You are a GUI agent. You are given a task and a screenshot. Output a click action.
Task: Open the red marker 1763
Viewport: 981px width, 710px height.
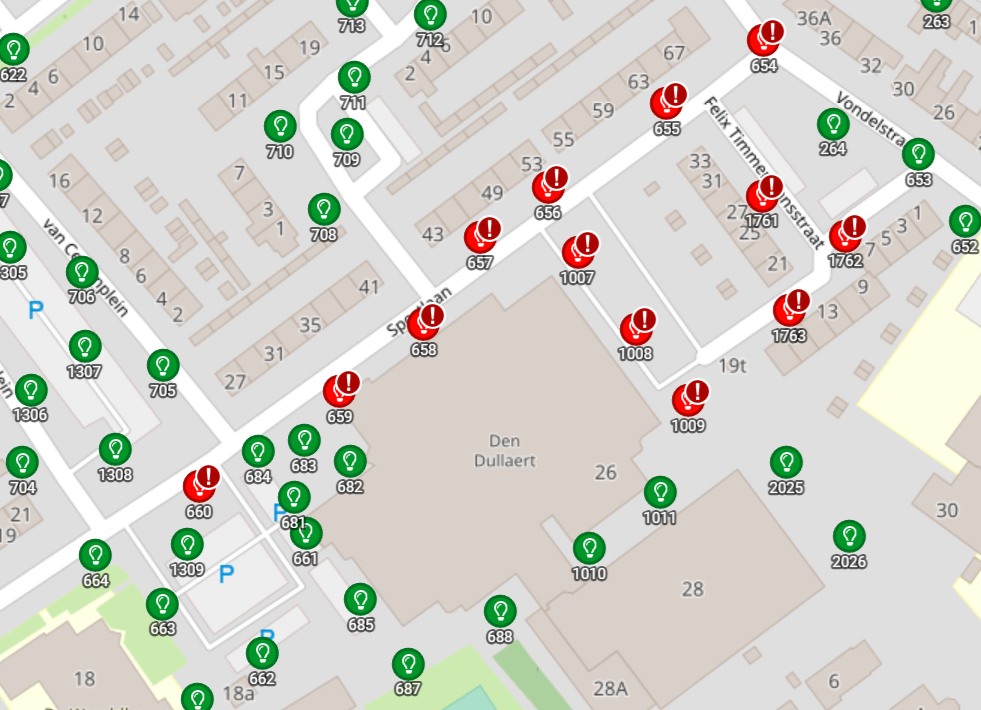point(788,309)
